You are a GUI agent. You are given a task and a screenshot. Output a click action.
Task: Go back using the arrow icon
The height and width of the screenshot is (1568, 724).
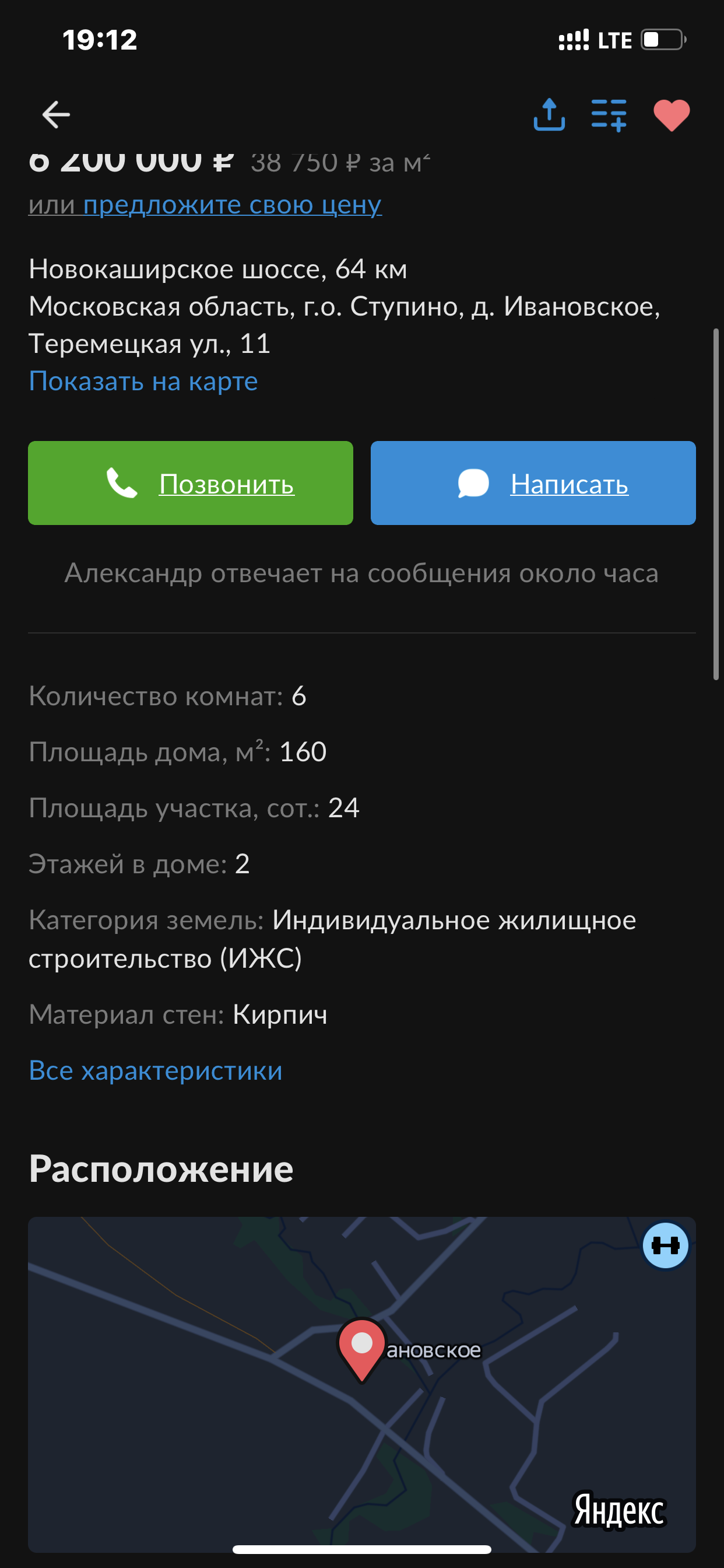coord(56,115)
